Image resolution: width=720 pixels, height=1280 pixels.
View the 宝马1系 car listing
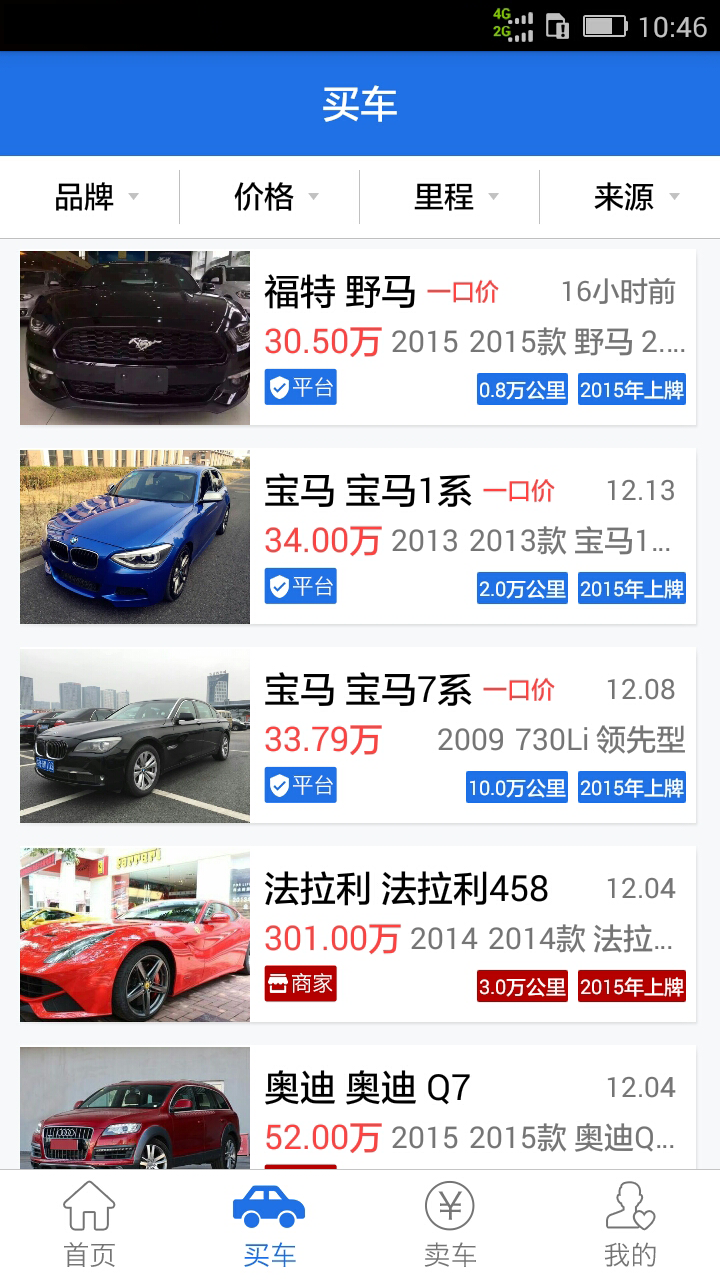pyautogui.click(x=358, y=537)
